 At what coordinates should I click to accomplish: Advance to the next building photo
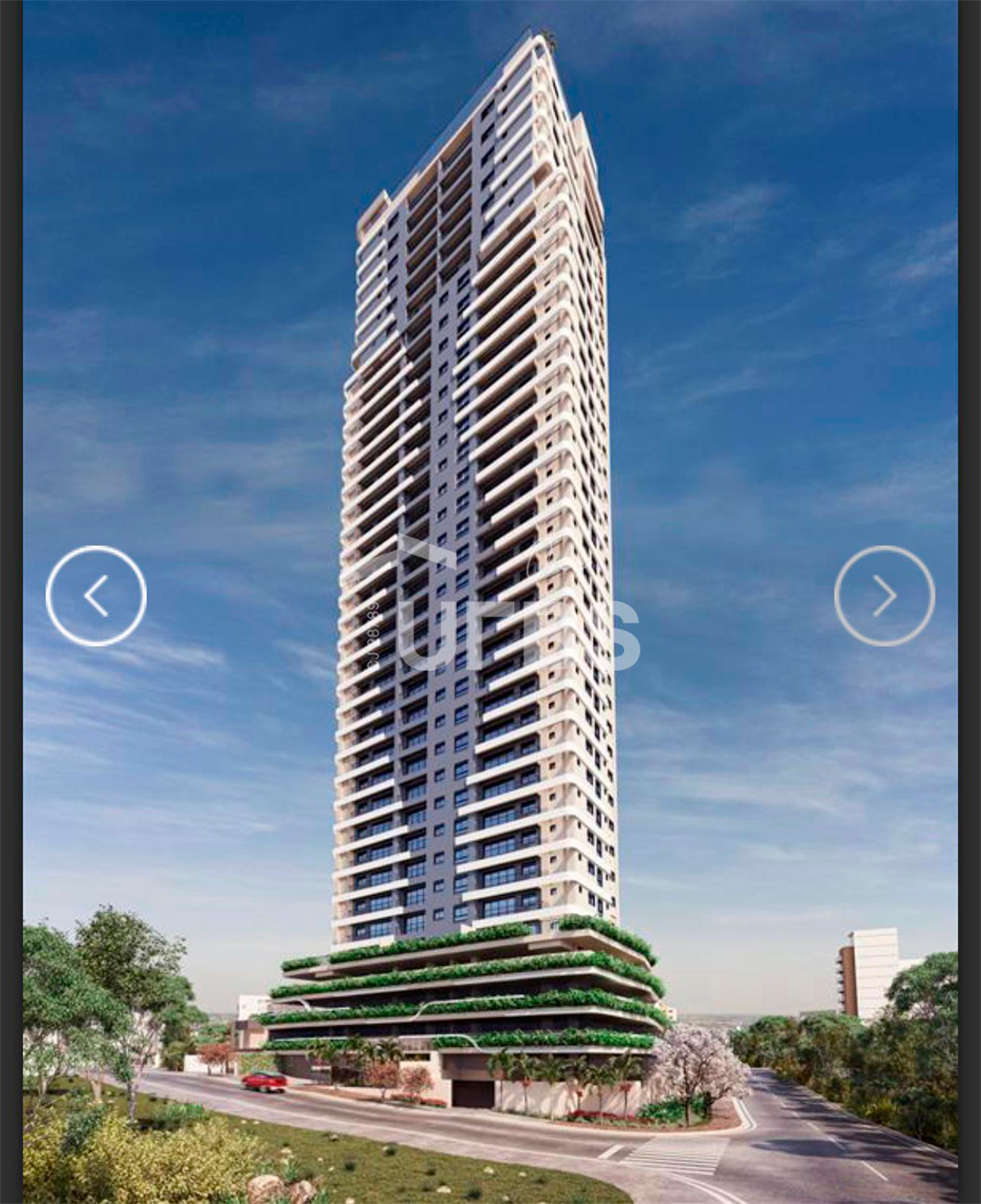click(884, 596)
